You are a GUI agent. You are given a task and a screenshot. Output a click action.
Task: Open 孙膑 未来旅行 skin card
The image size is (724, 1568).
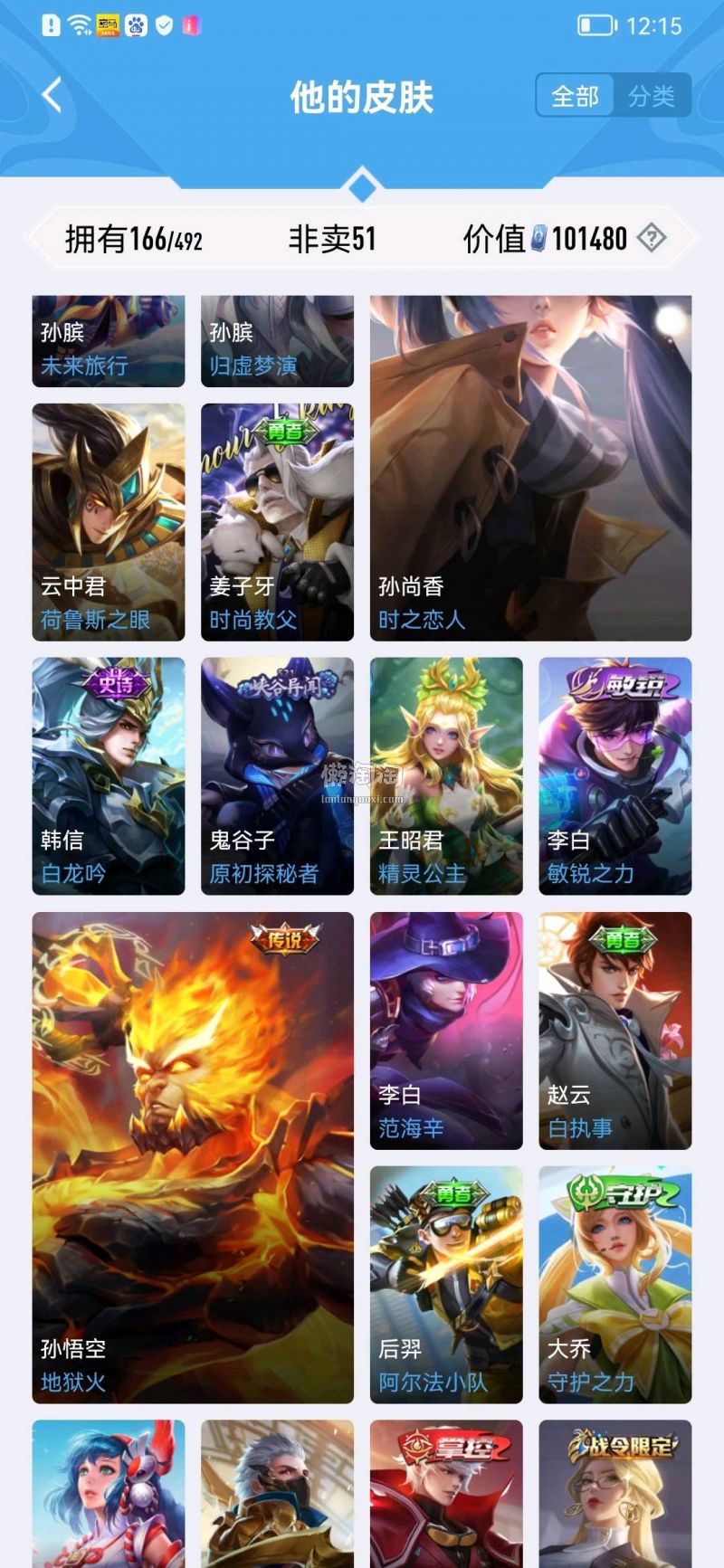pos(109,342)
